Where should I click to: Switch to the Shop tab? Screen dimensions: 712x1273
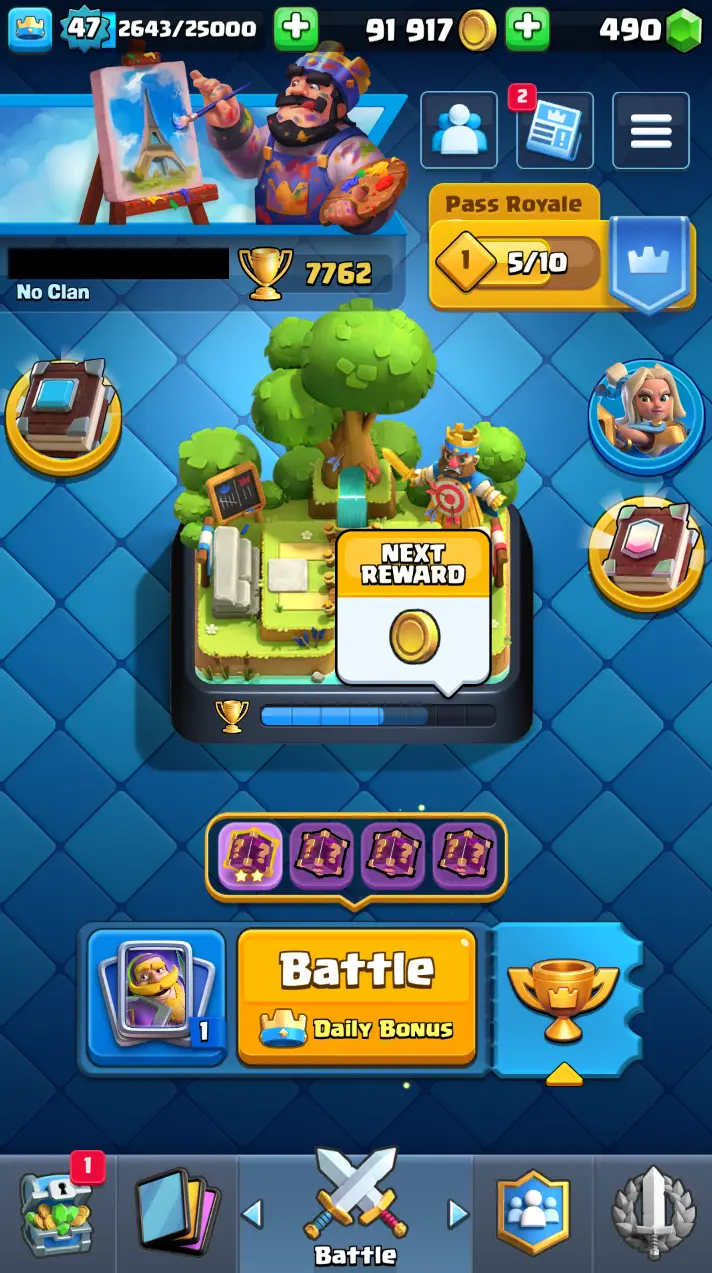57,1213
